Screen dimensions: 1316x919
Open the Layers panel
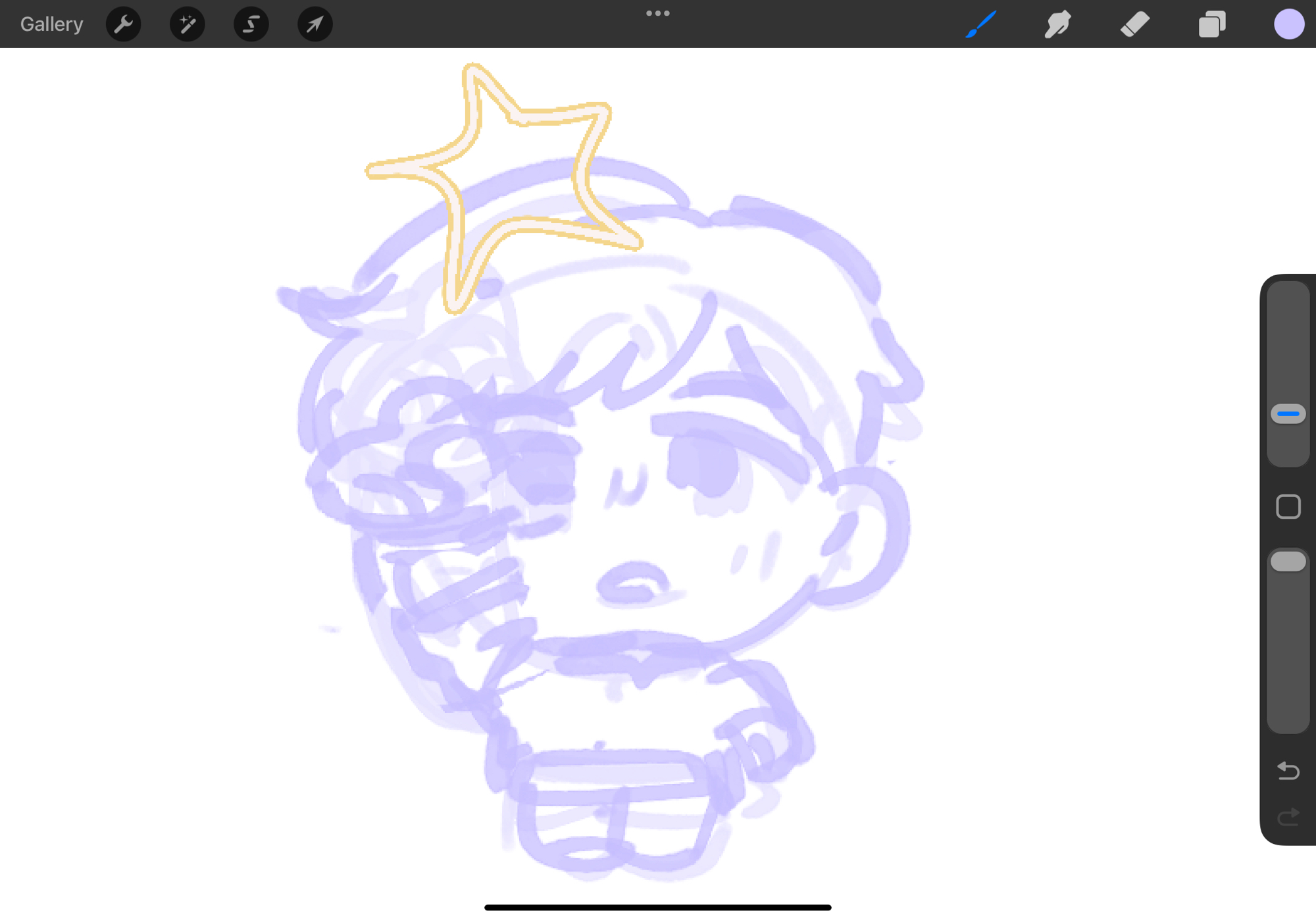coord(1211,24)
